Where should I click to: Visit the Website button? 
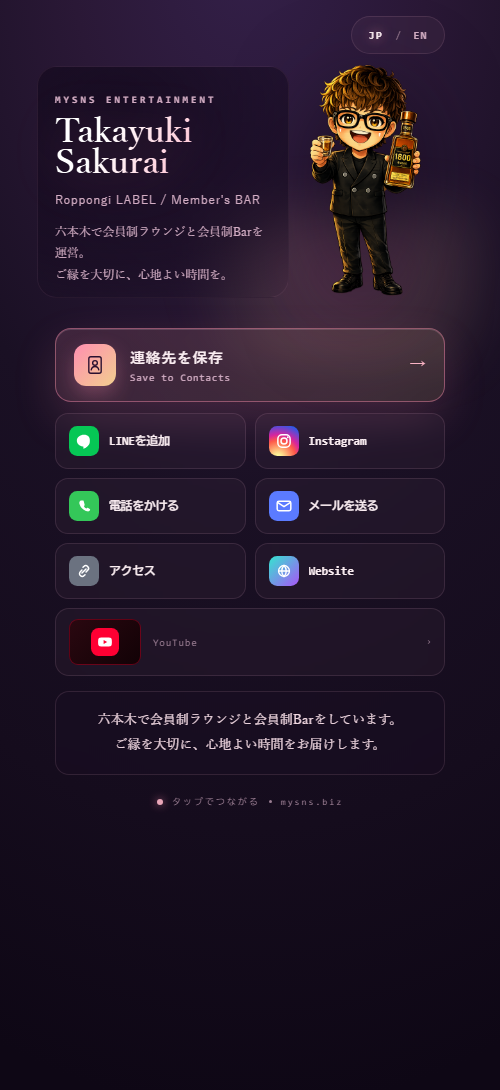350,571
